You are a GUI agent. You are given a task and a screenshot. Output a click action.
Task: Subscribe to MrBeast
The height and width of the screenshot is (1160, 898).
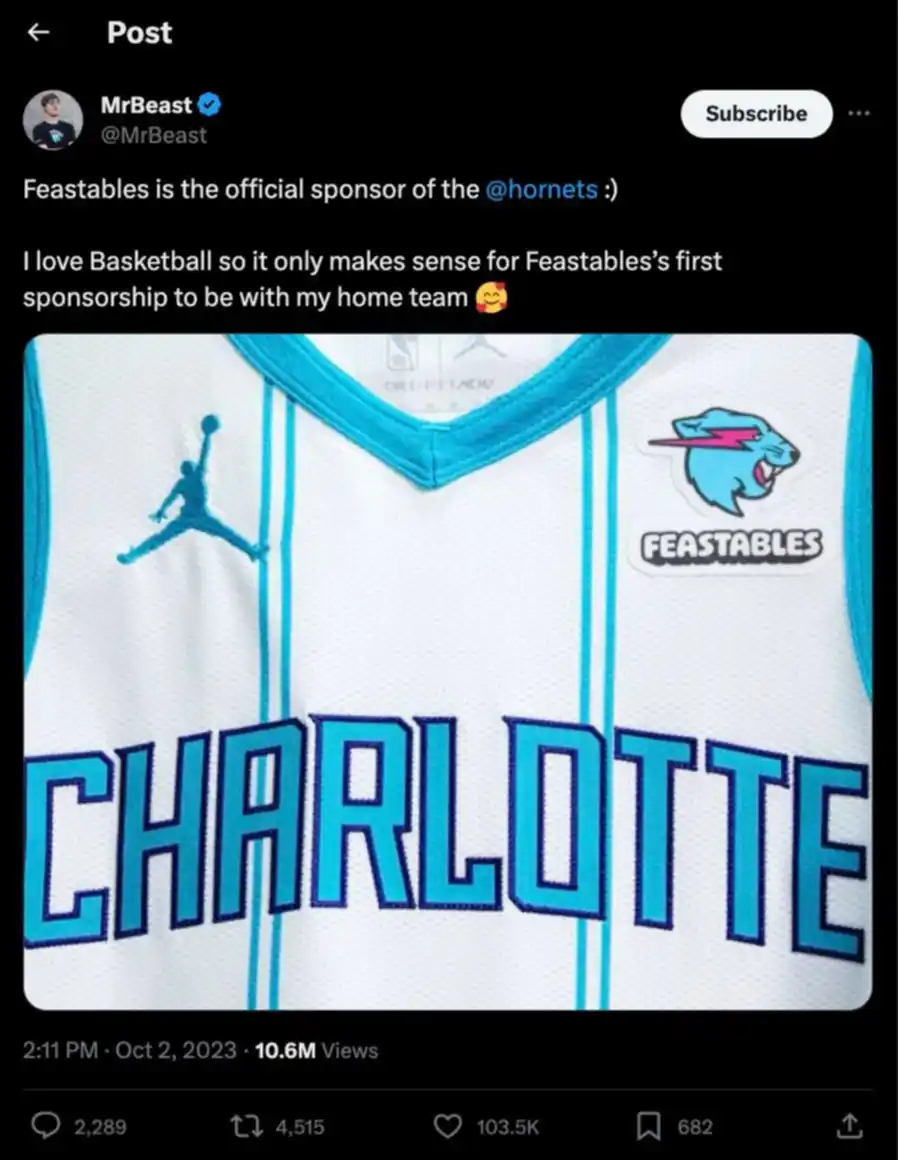[755, 114]
